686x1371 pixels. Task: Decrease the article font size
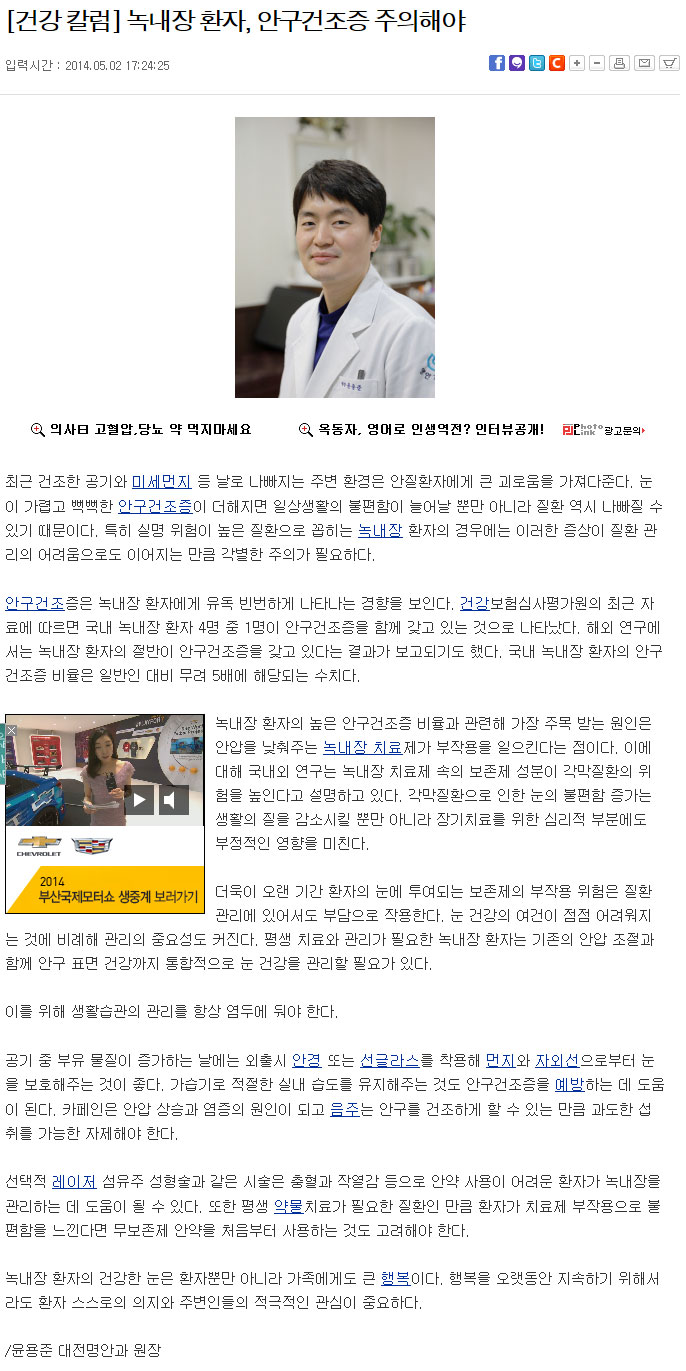coord(597,63)
